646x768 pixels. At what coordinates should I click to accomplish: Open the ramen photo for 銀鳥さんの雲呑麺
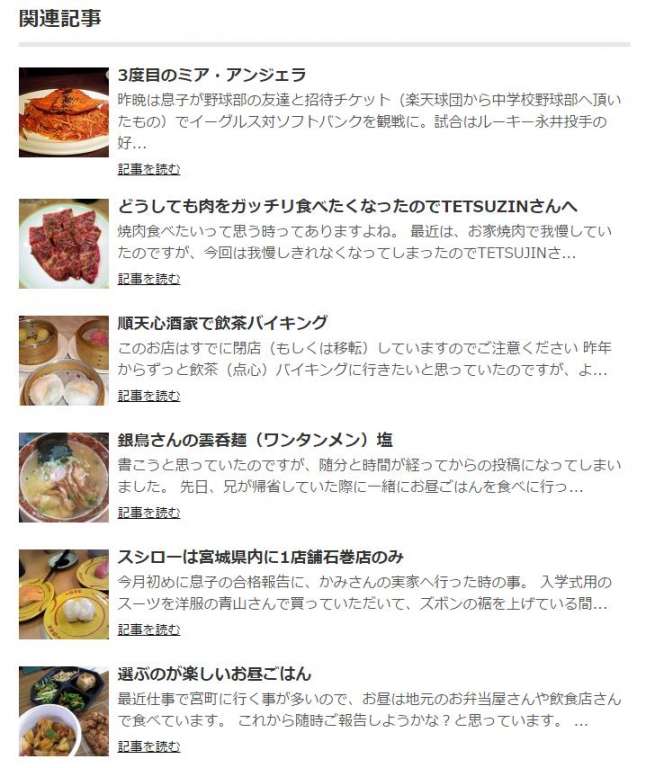point(63,477)
